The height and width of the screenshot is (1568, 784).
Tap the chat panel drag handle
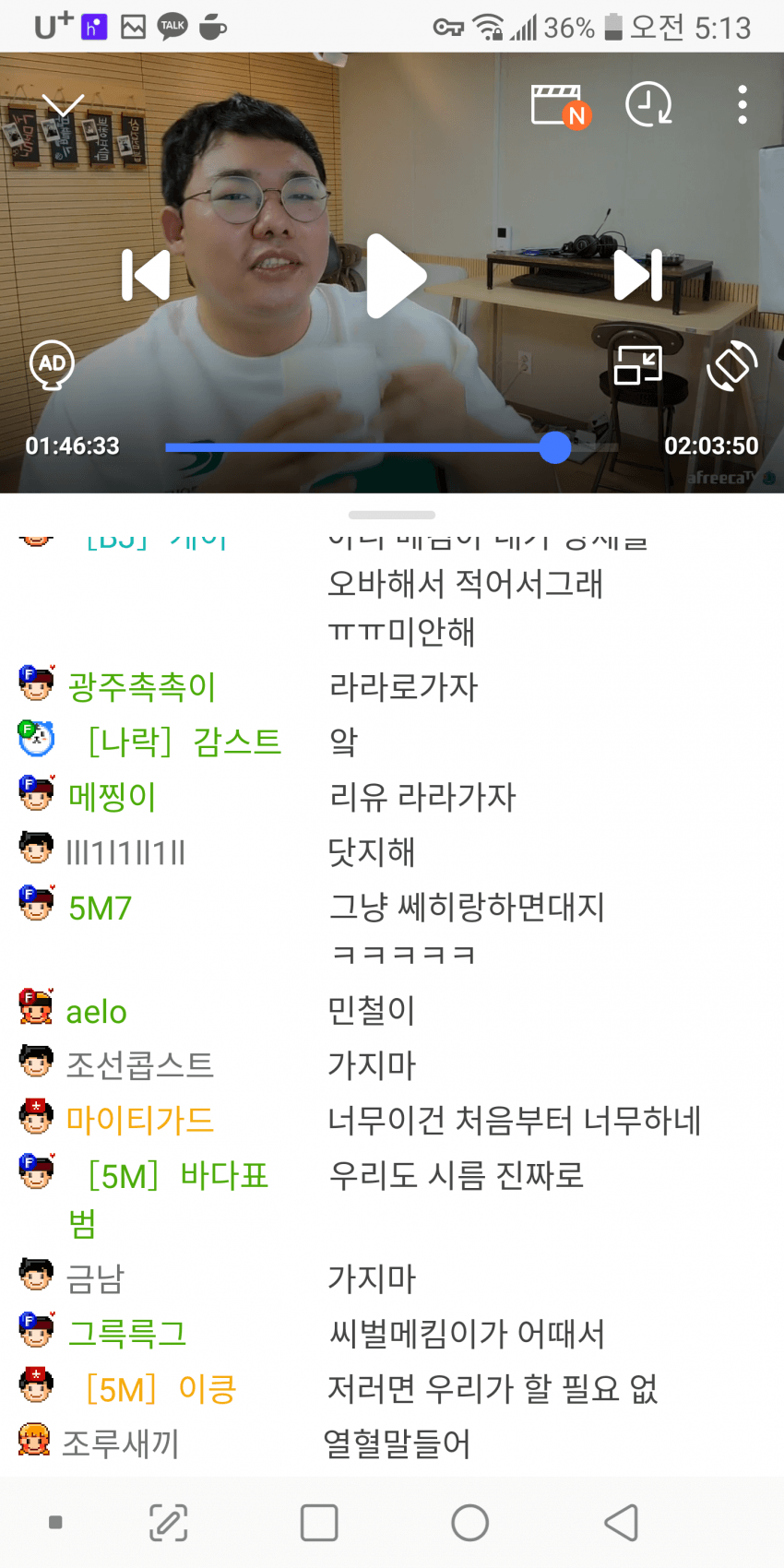click(392, 515)
